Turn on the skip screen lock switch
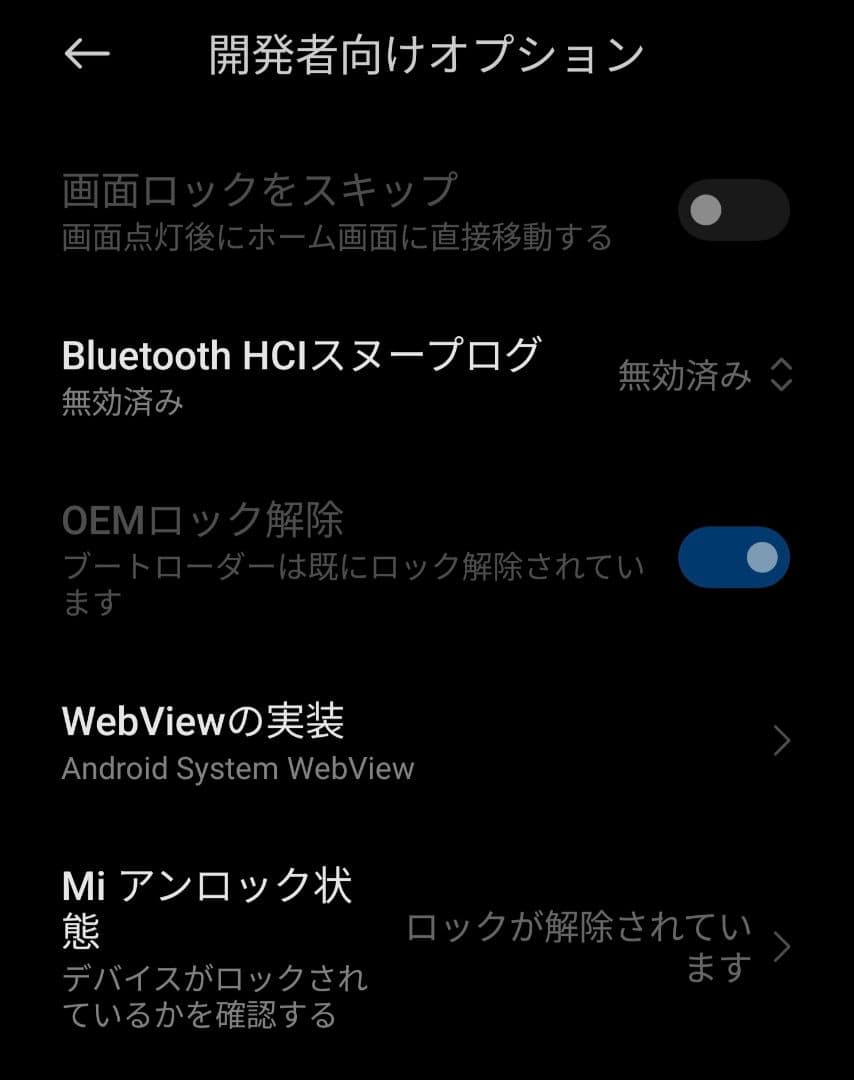The width and height of the screenshot is (854, 1080). coord(735,210)
